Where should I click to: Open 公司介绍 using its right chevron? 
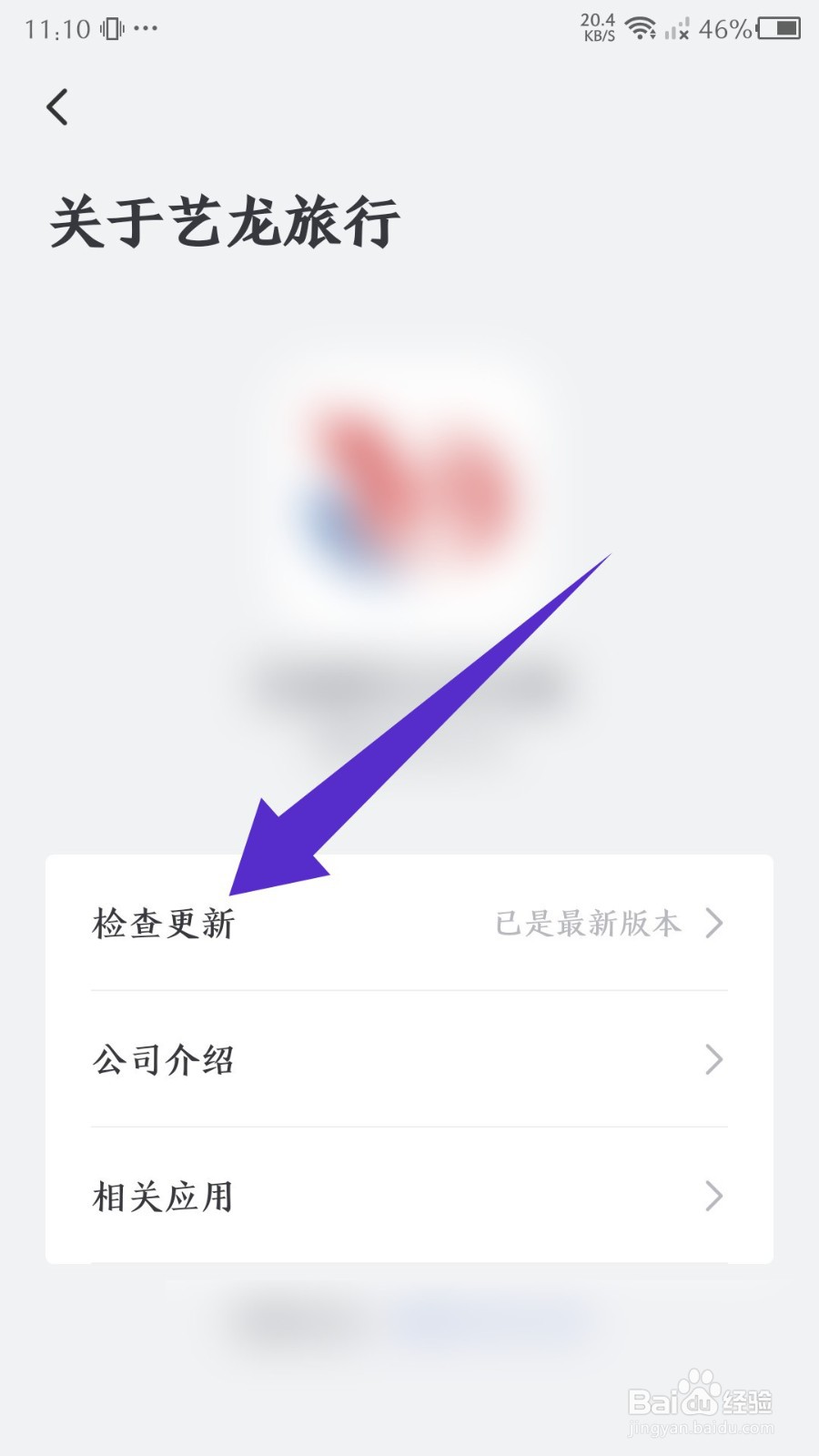(x=714, y=1060)
